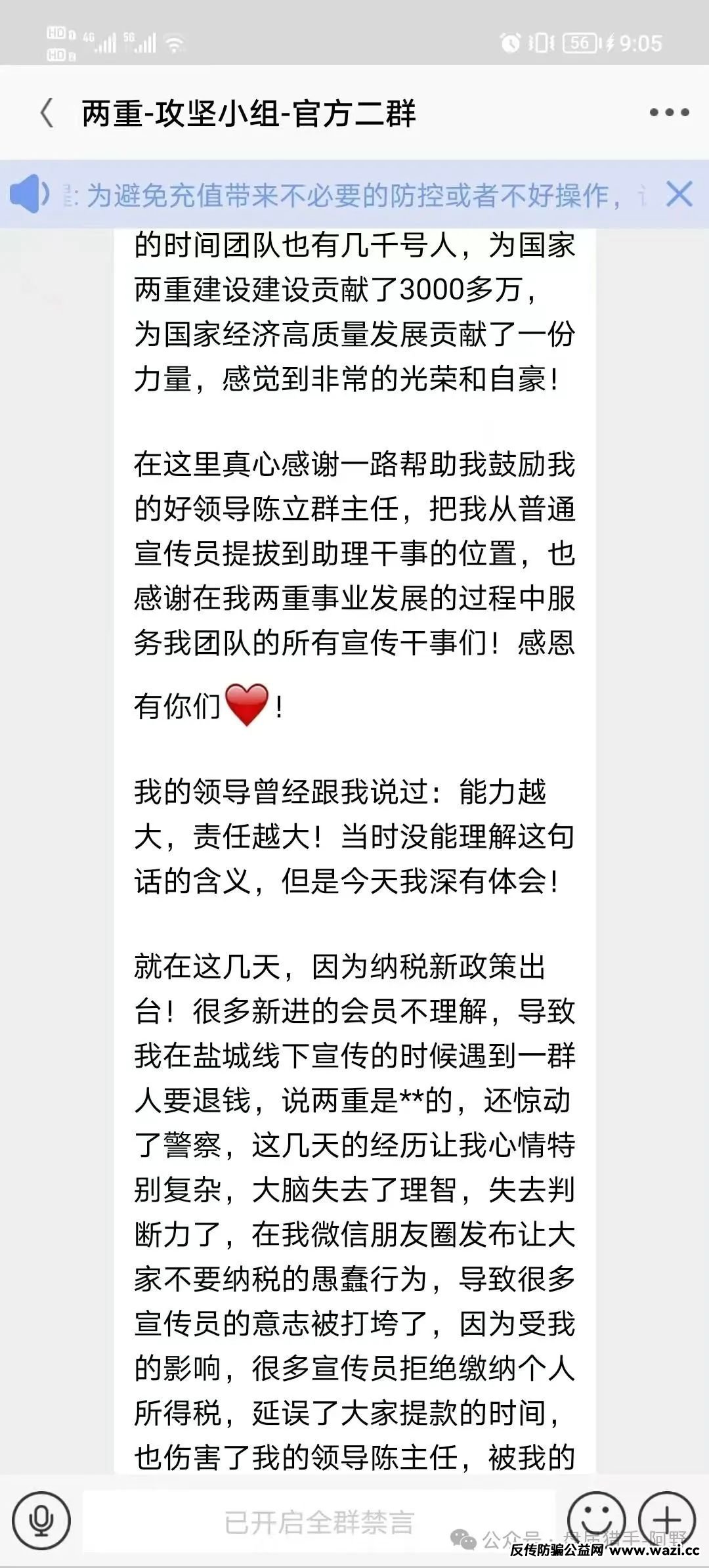Open the emoji picker
Image resolution: width=709 pixels, height=1568 pixels.
click(595, 1519)
